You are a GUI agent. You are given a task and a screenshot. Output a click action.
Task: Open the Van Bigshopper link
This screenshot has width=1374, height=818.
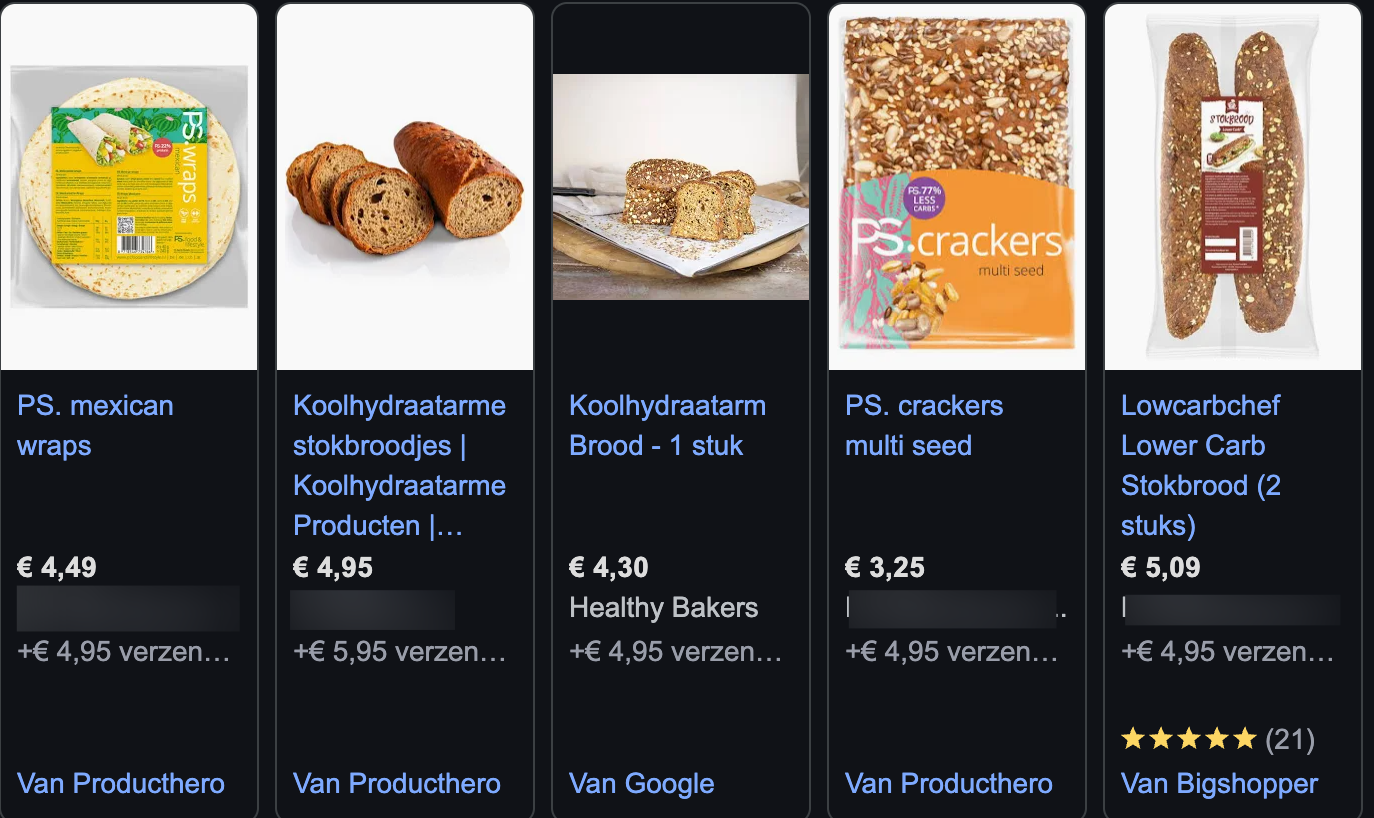point(1219,783)
